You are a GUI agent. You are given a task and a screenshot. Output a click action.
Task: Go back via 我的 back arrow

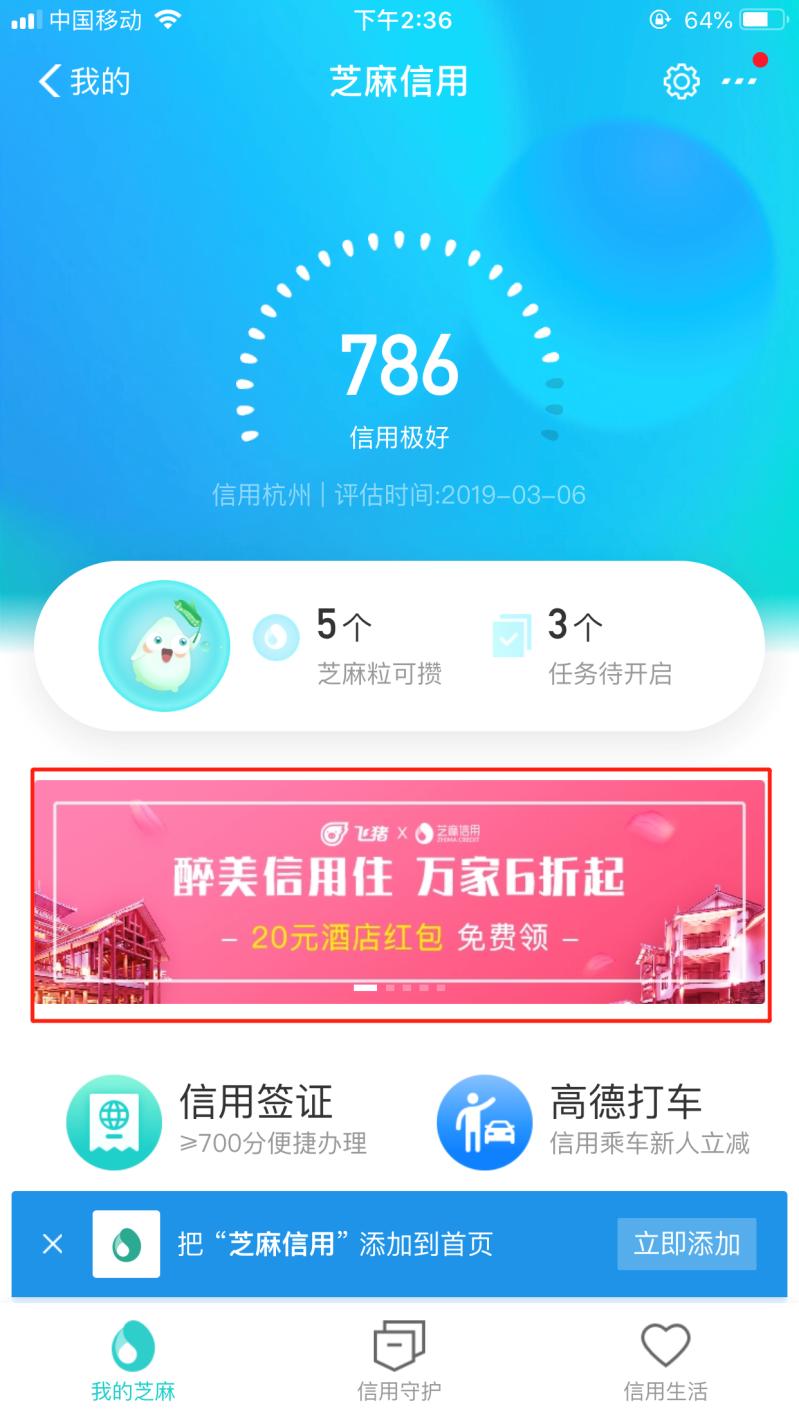pos(81,83)
